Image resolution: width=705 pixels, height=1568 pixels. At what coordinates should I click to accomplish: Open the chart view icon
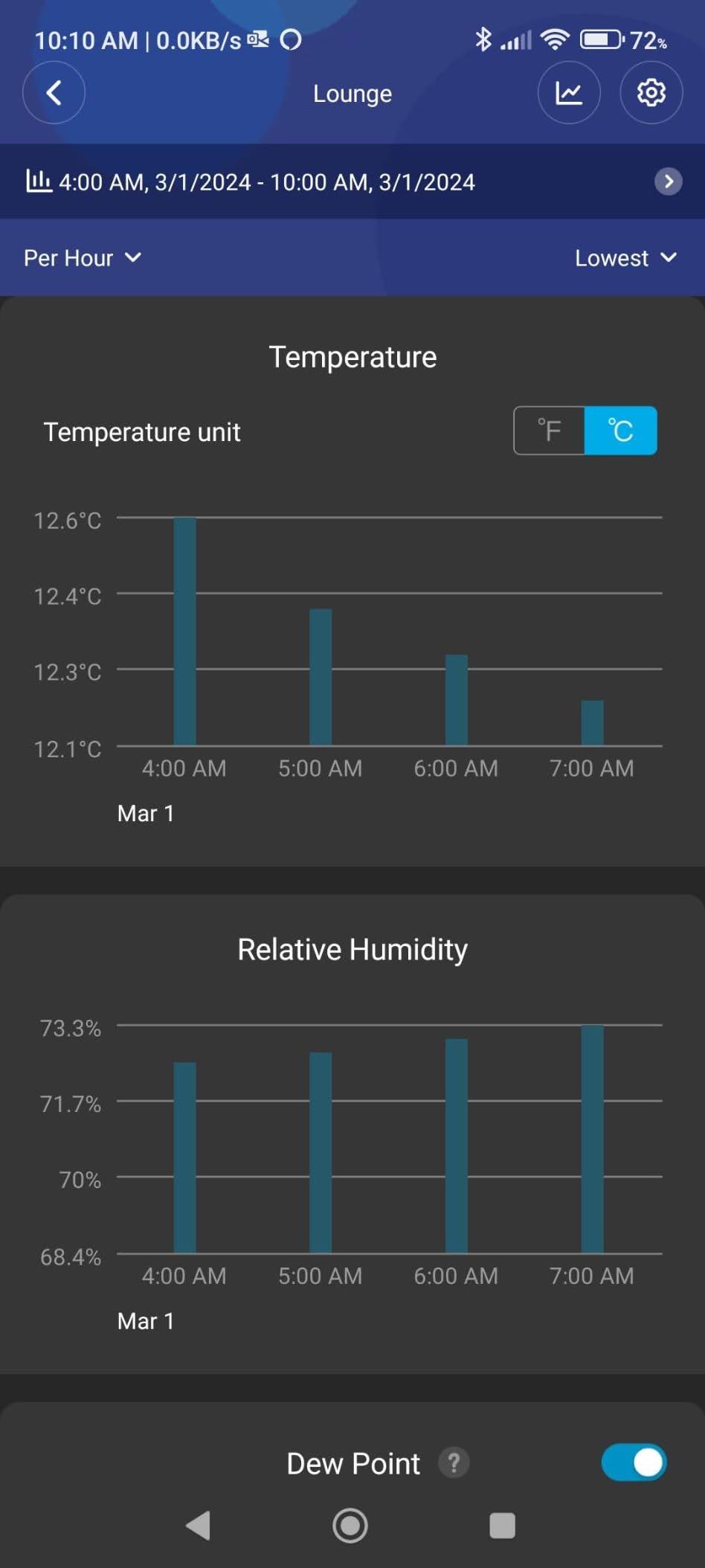569,93
